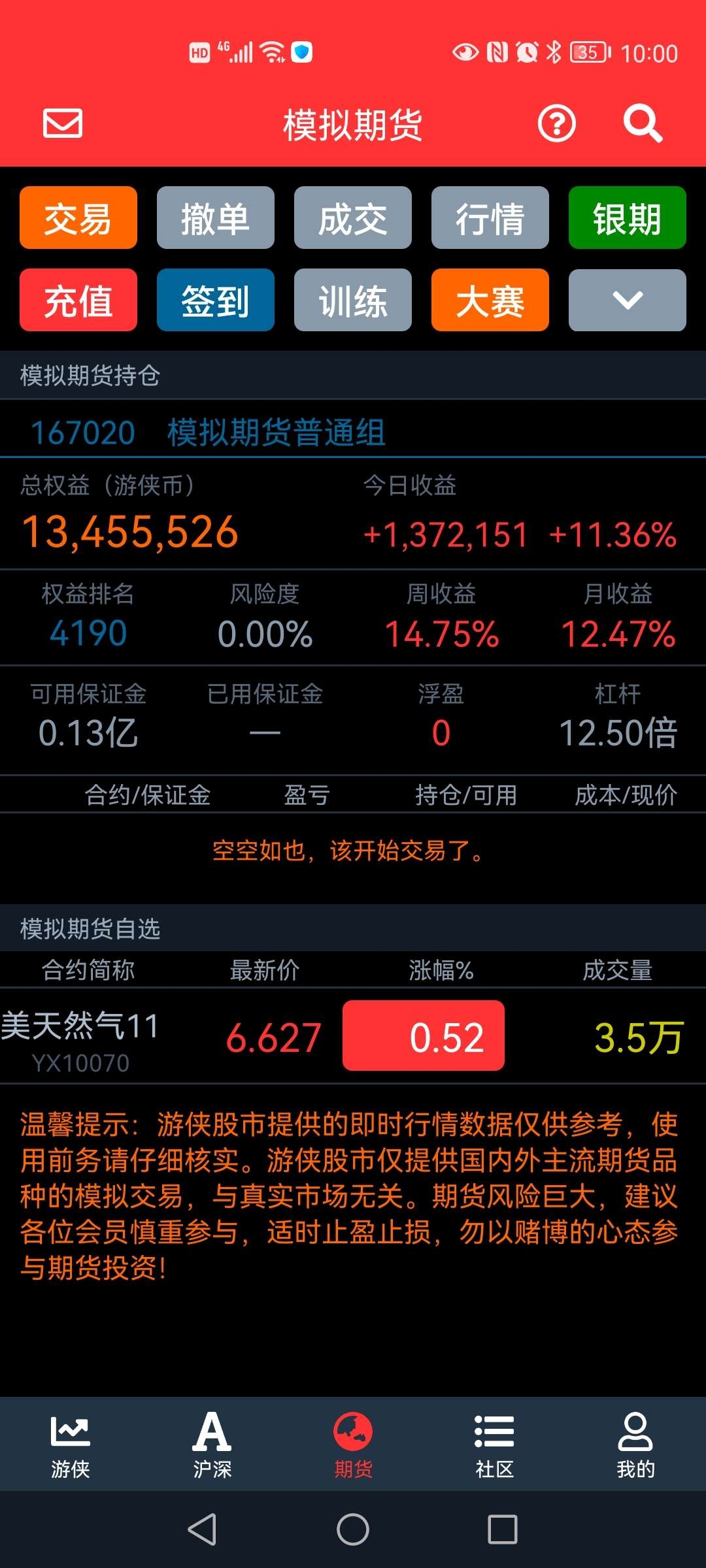Open the help question mark icon
This screenshot has width=706, height=1568.
point(556,123)
